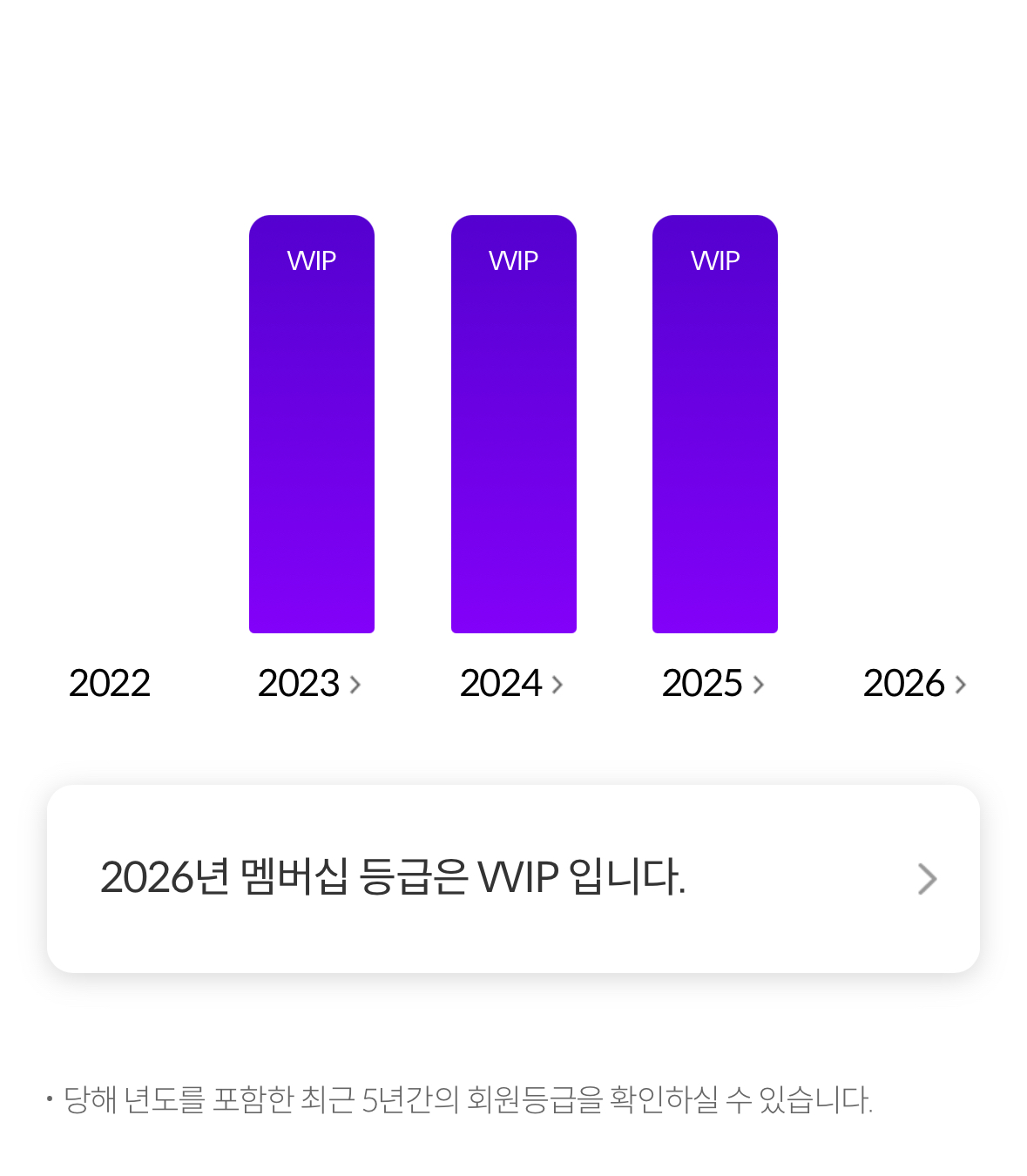The height and width of the screenshot is (1176, 1027).
Task: Open the 2023 membership grade details
Action: click(x=309, y=684)
